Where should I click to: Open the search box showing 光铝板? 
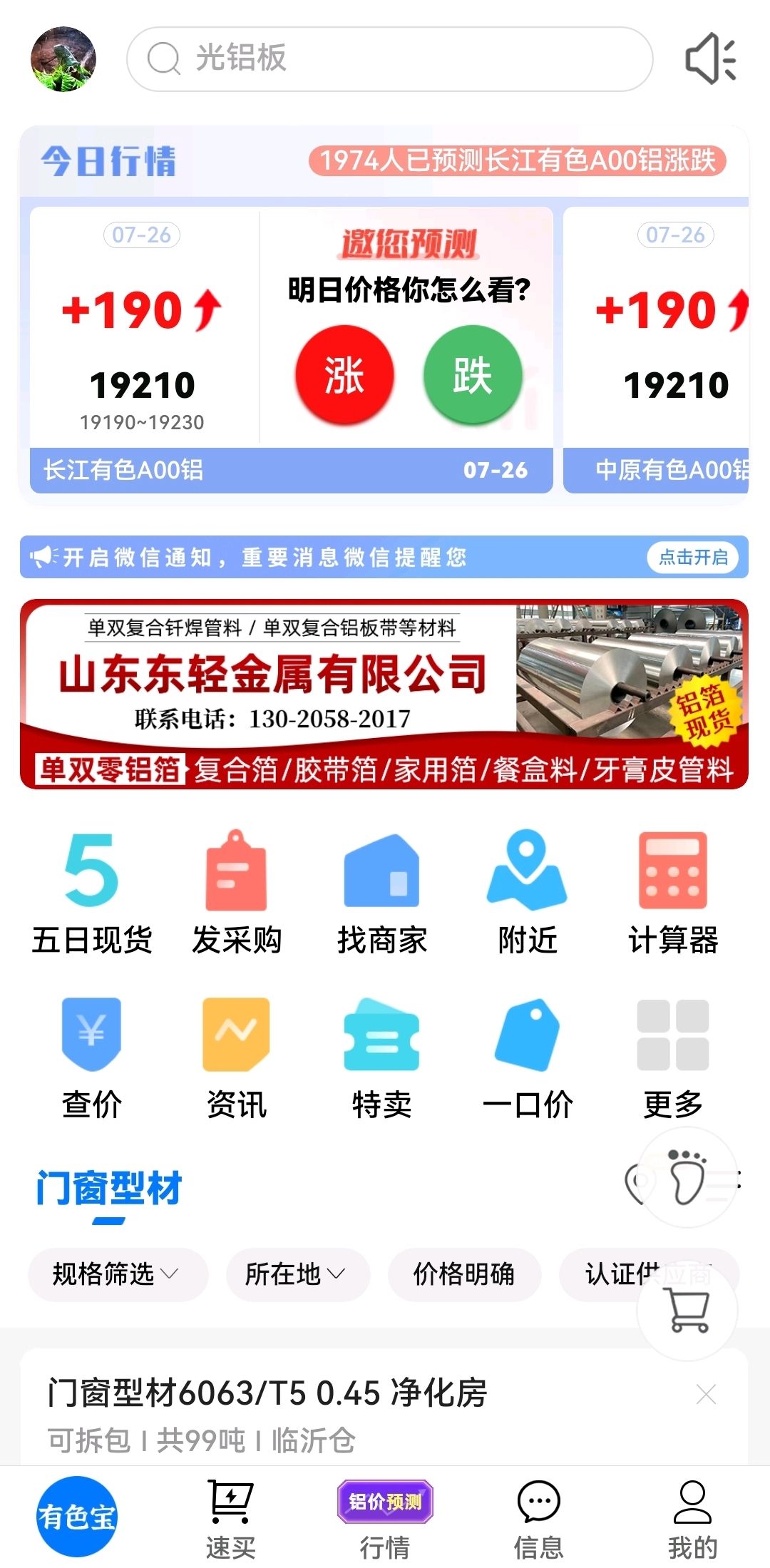(389, 59)
